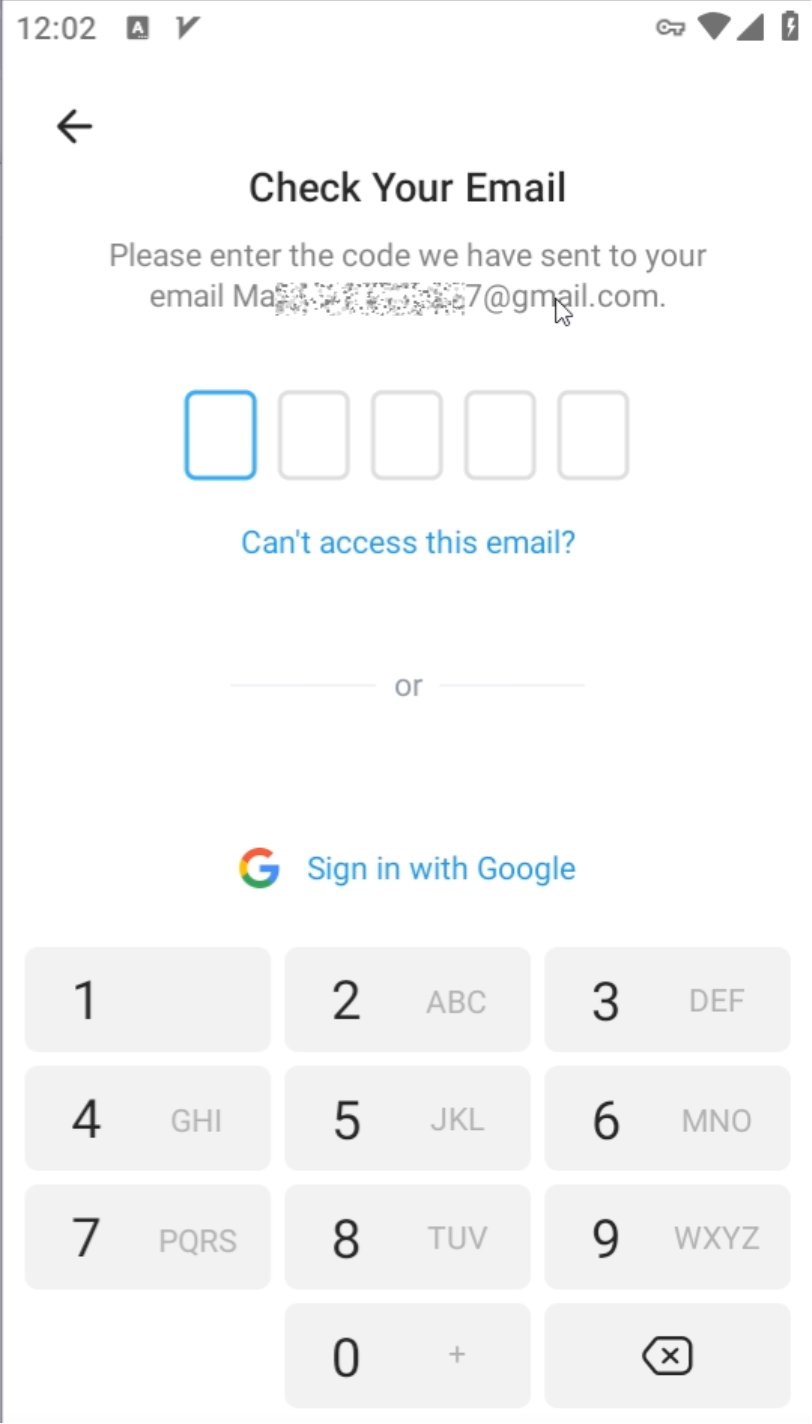Screen dimensions: 812x1424
Task: Type 9 with the WXYZ key
Action: click(667, 1238)
